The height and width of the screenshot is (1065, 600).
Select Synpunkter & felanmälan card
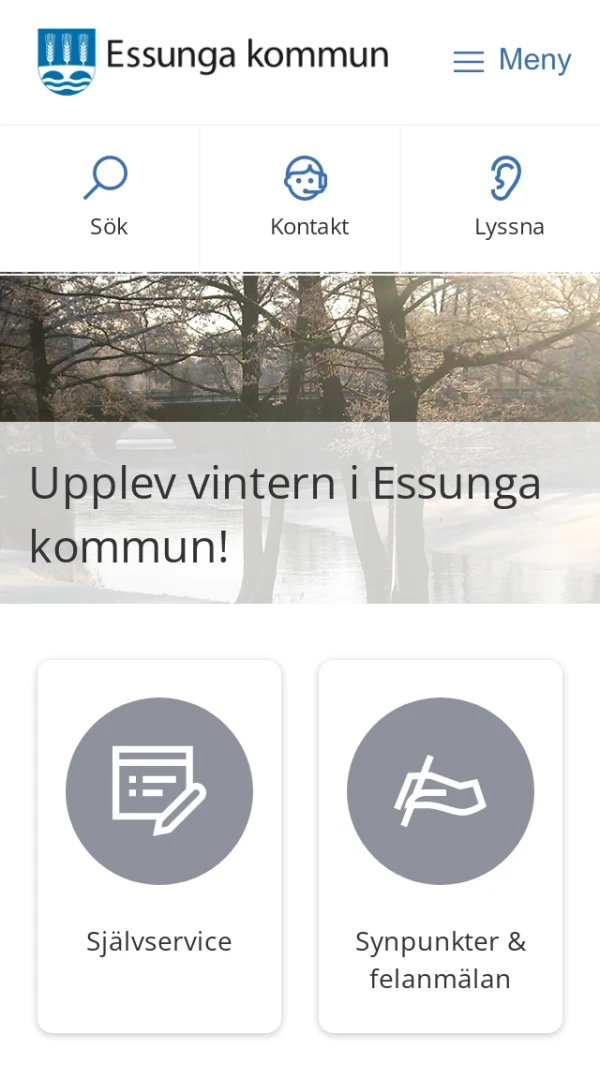(x=440, y=845)
